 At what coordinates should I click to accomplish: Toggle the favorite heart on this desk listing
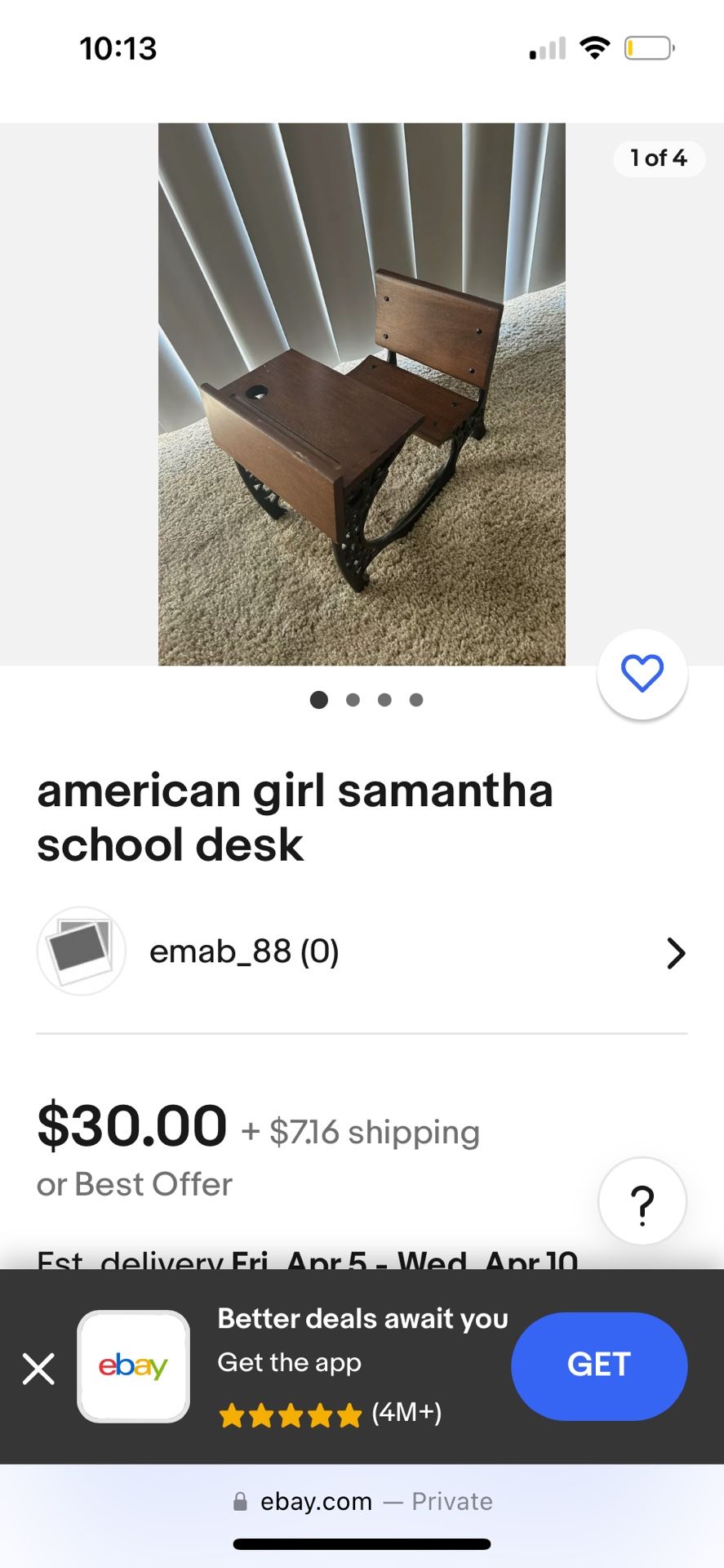click(642, 673)
